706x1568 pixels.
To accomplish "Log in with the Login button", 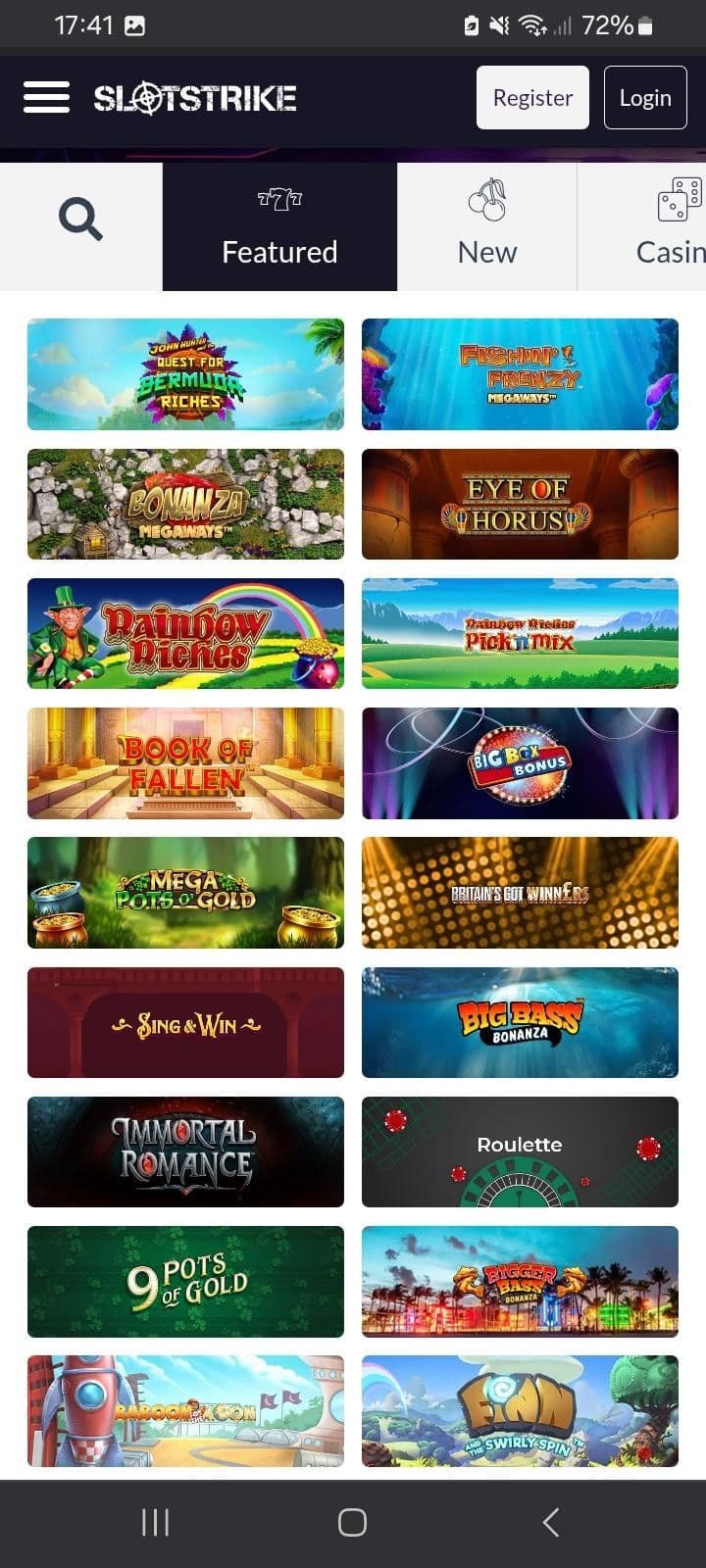I will coord(645,97).
